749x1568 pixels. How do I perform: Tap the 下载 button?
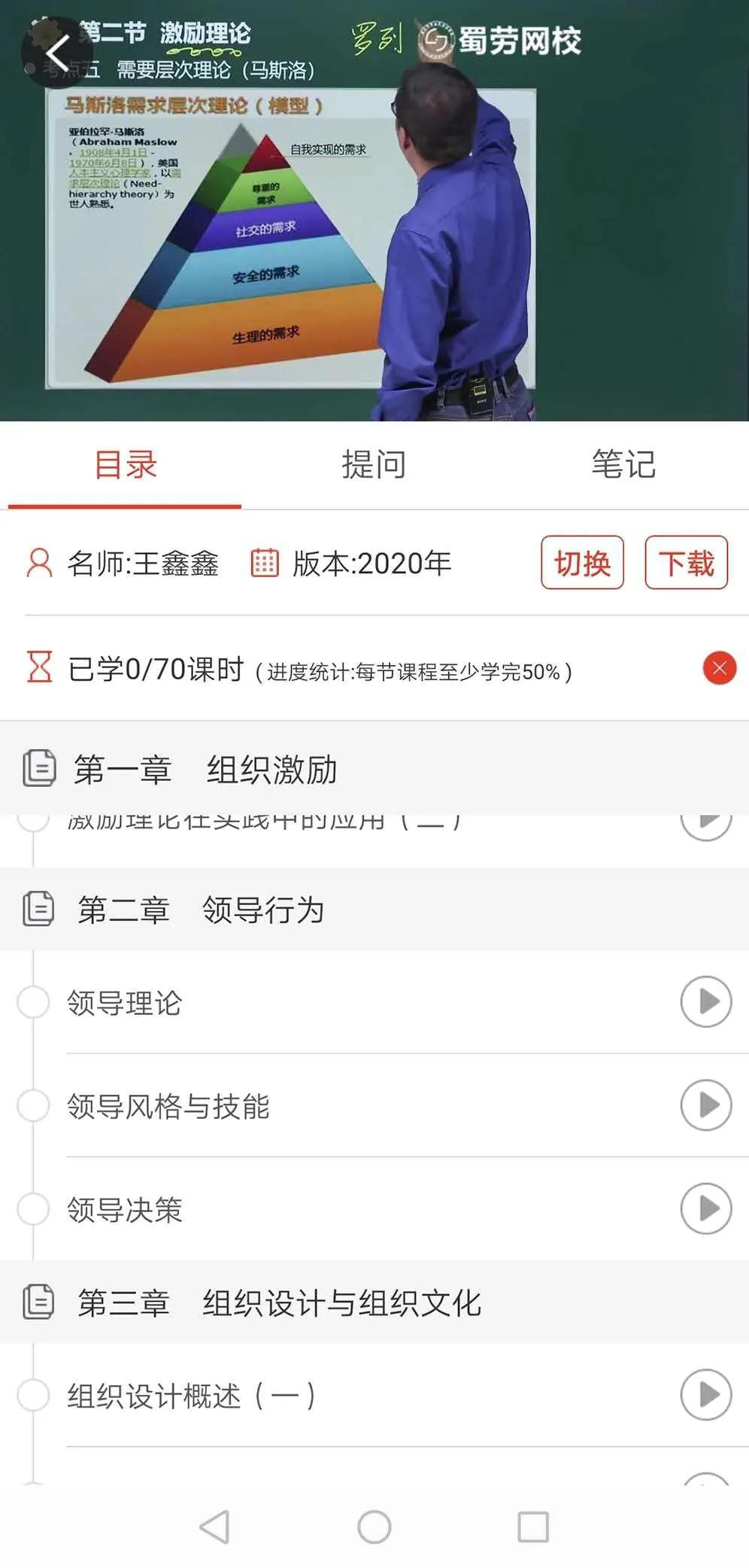pos(686,563)
